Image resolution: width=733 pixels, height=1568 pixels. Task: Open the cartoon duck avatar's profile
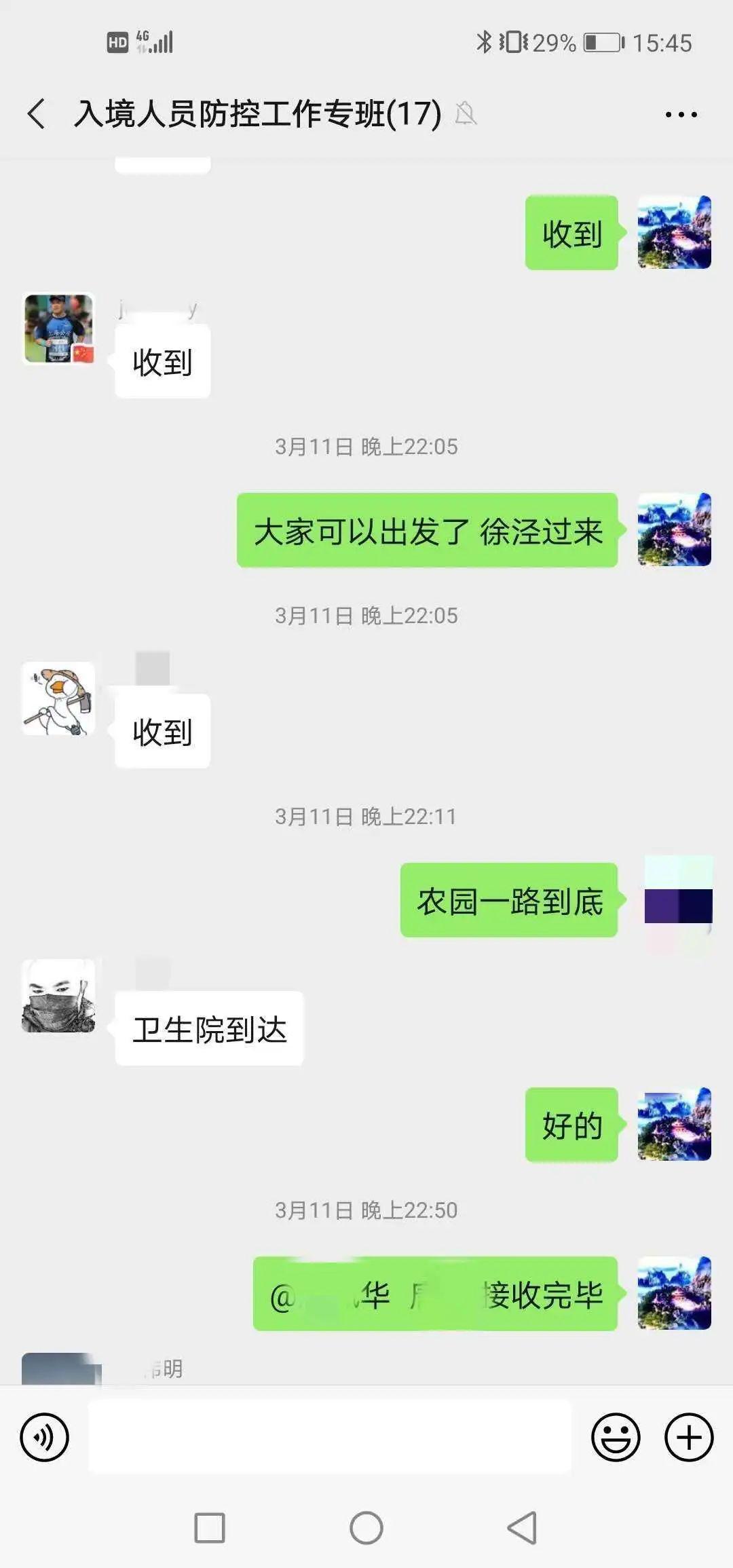click(58, 698)
